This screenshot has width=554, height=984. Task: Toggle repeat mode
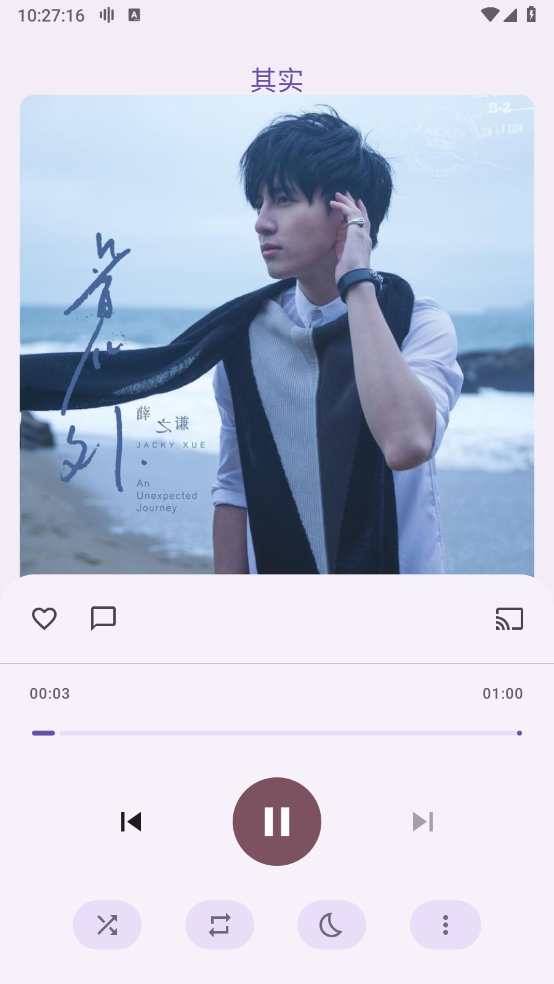tap(220, 925)
